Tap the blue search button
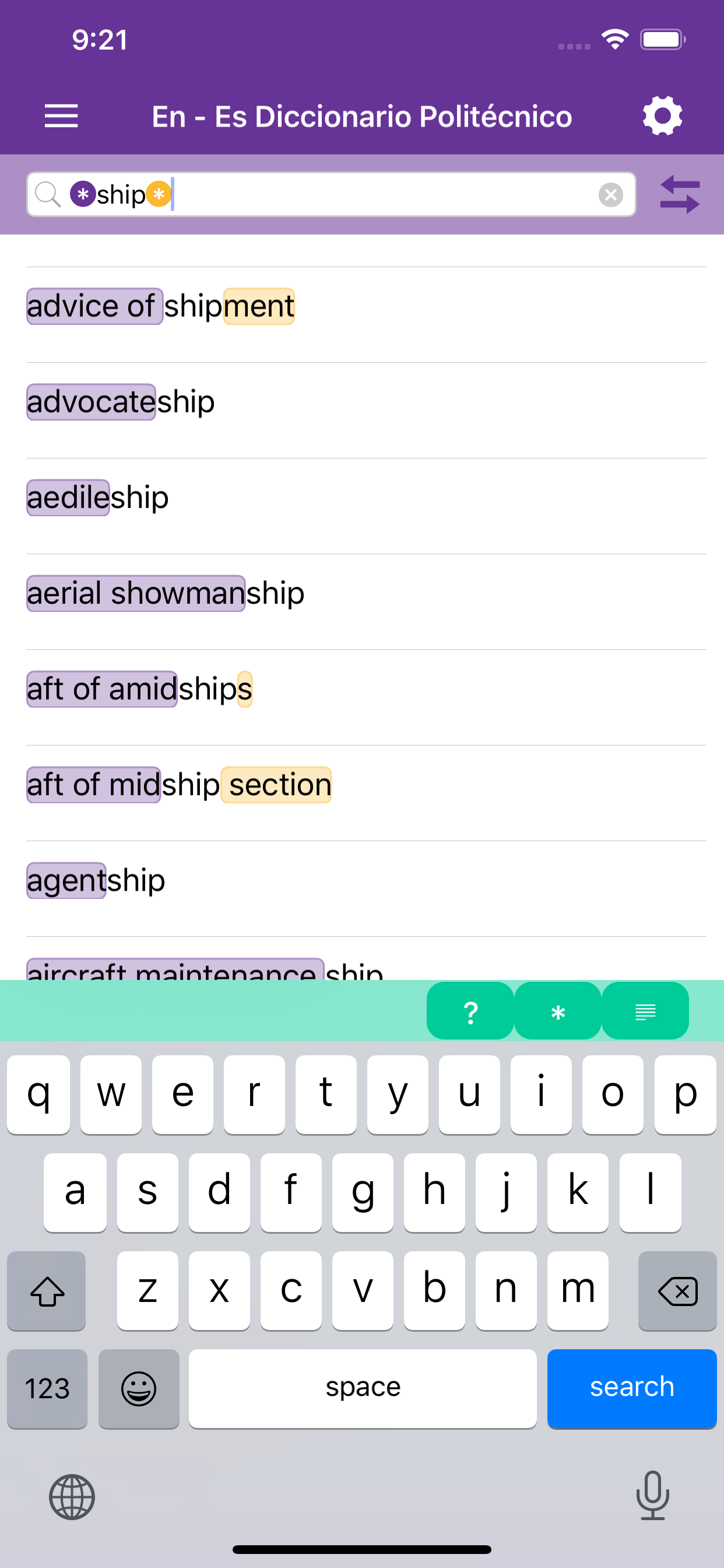 632,1388
